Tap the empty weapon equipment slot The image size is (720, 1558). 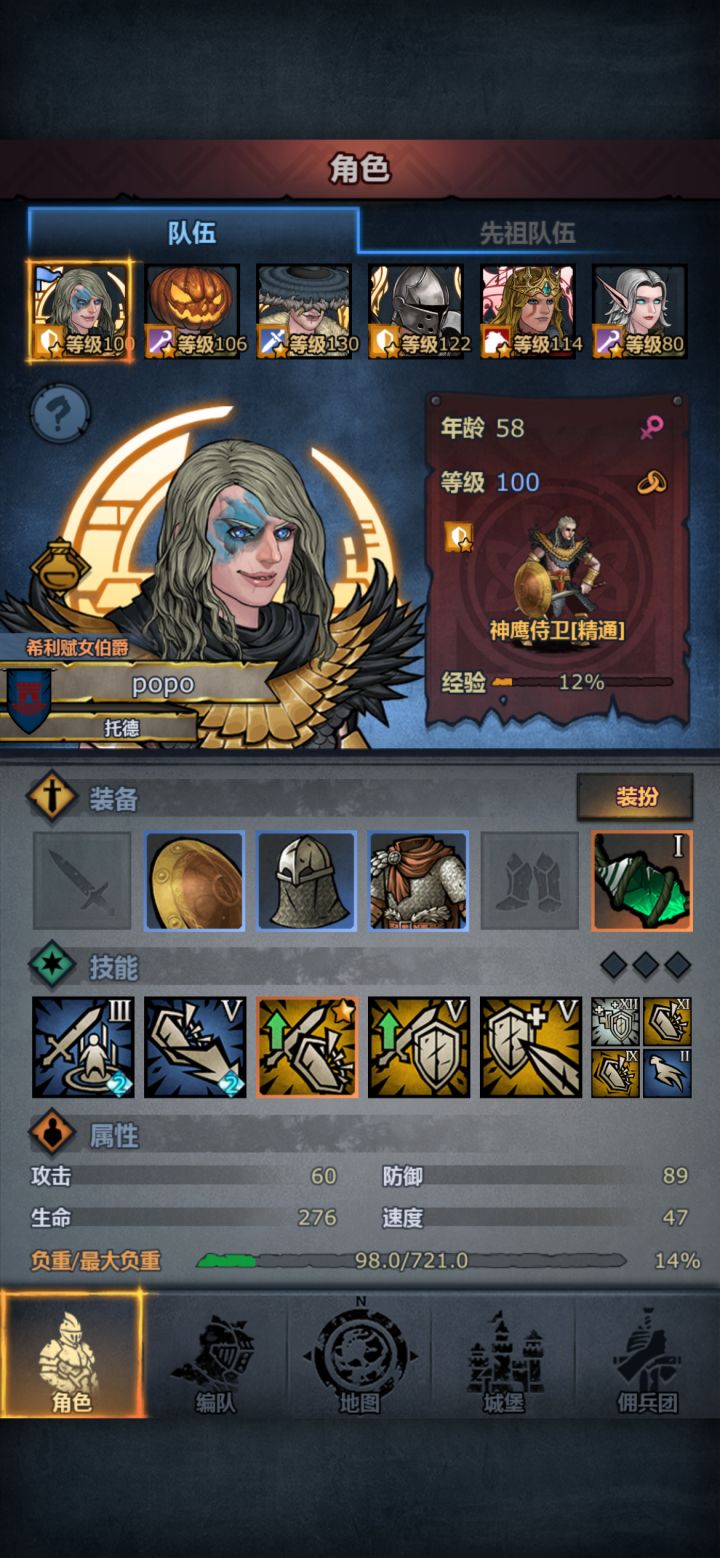[82, 881]
